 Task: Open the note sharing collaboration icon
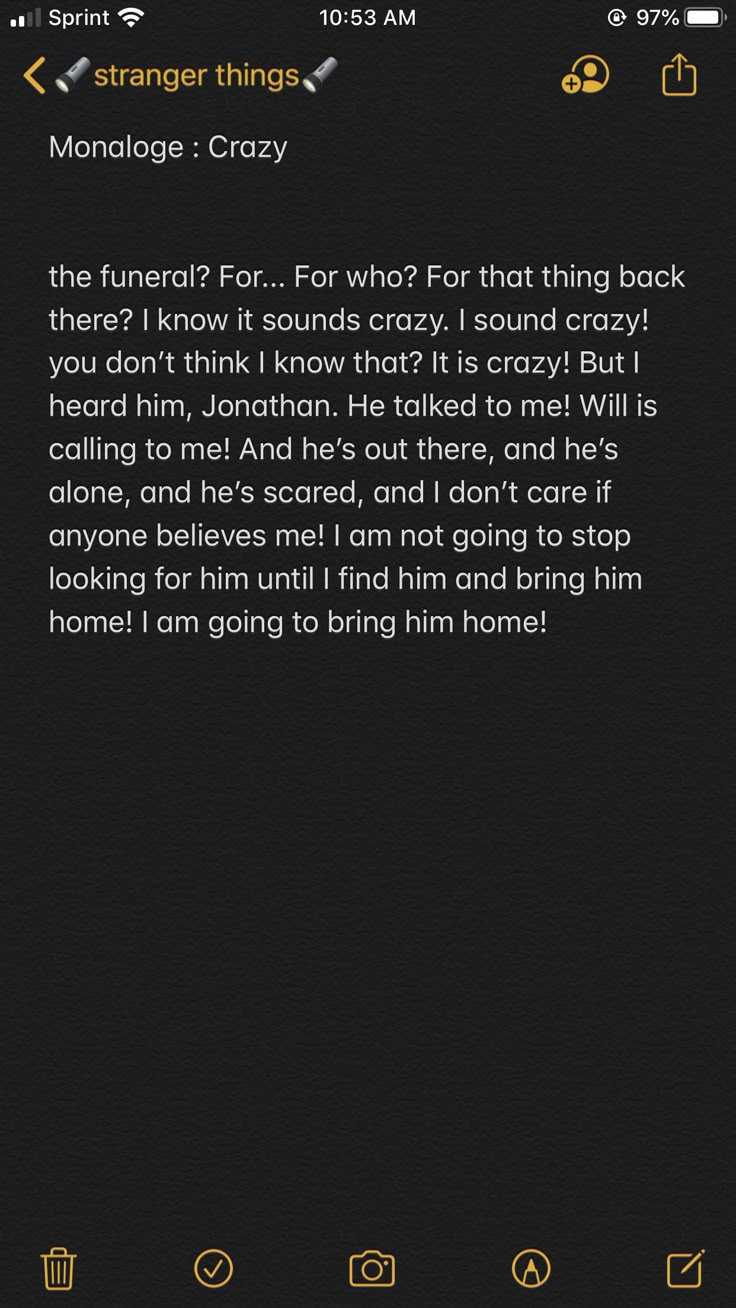click(586, 74)
